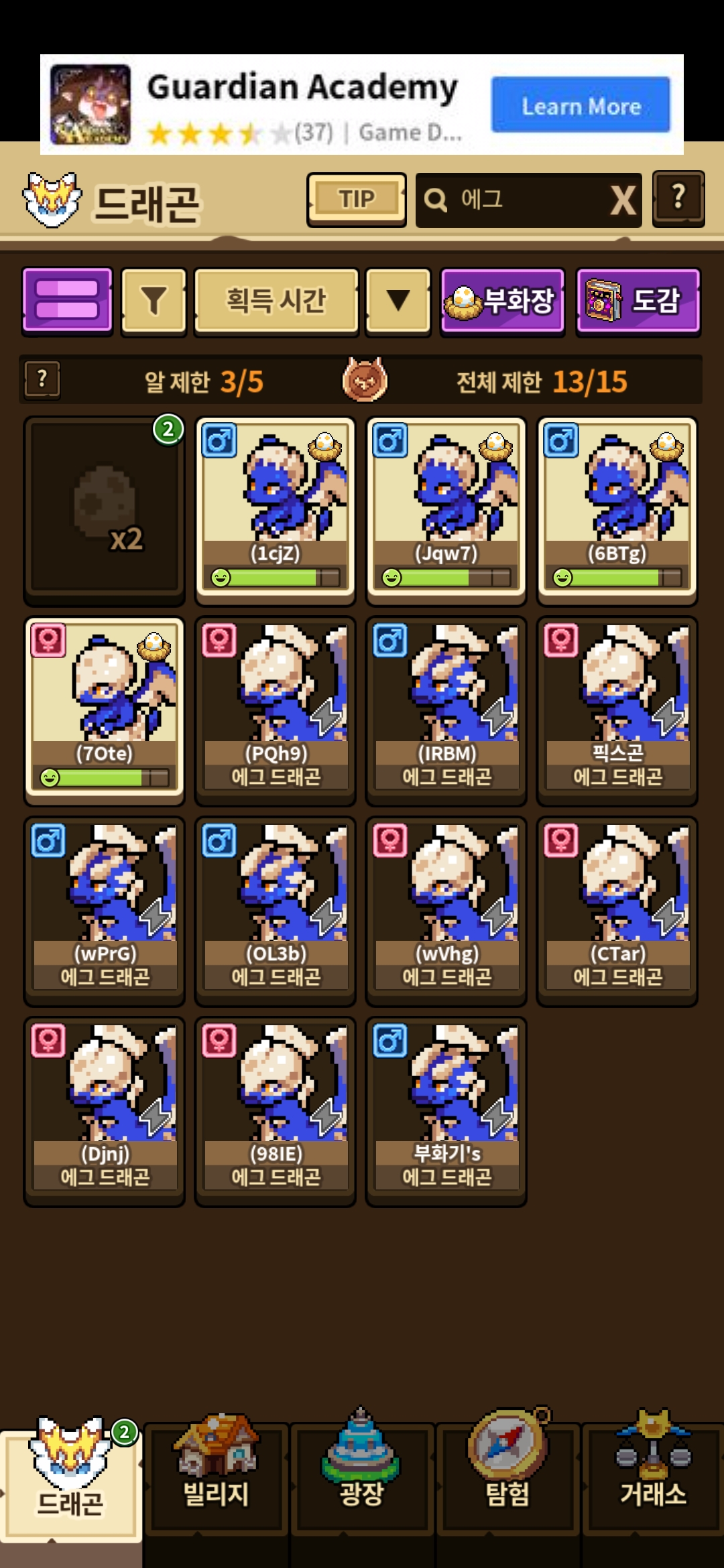Screen dimensions: 724x1568
Task: Flip sort order with the down arrow
Action: pyautogui.click(x=398, y=300)
